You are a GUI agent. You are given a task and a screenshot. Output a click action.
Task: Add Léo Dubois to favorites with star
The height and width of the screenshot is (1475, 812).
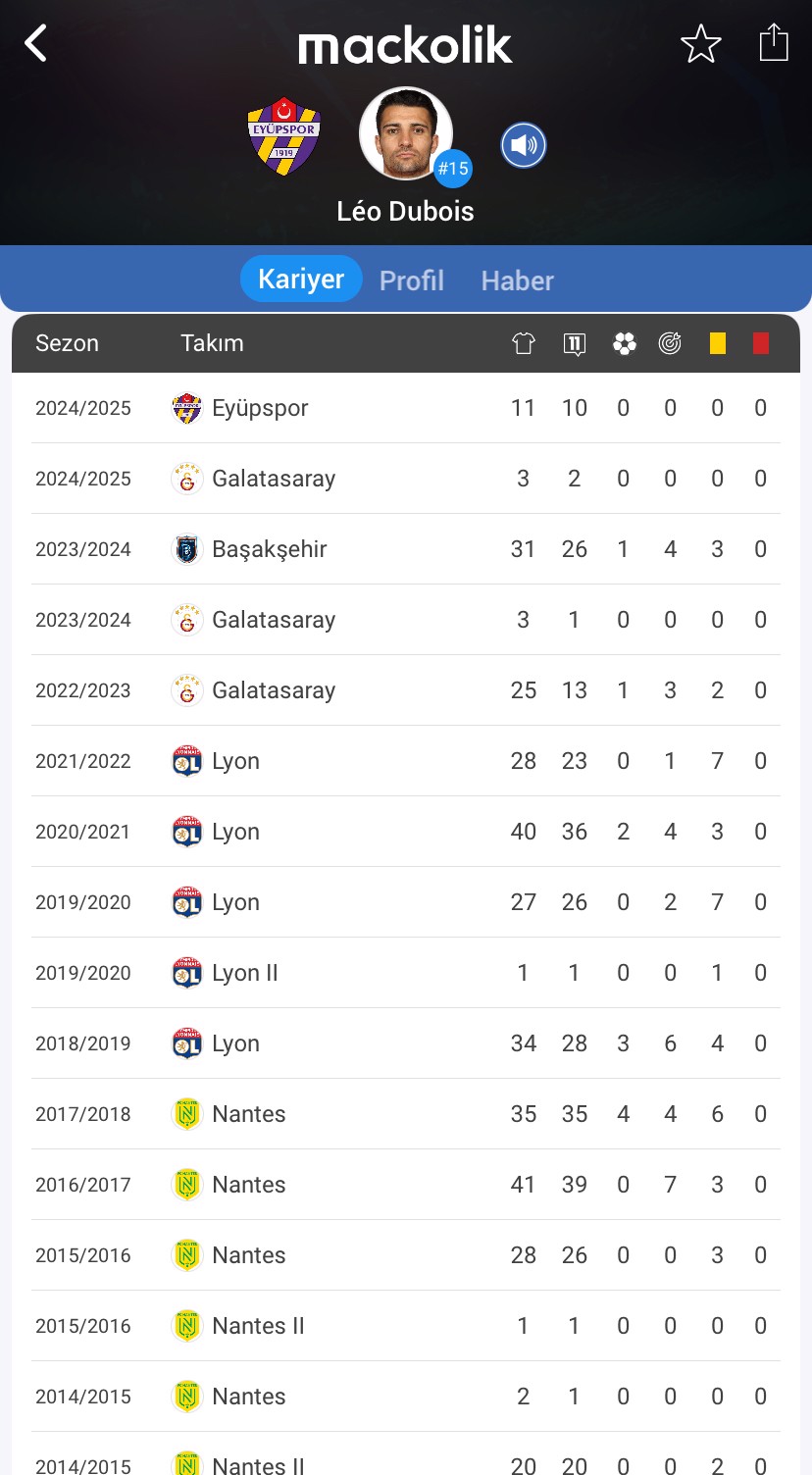(x=701, y=44)
